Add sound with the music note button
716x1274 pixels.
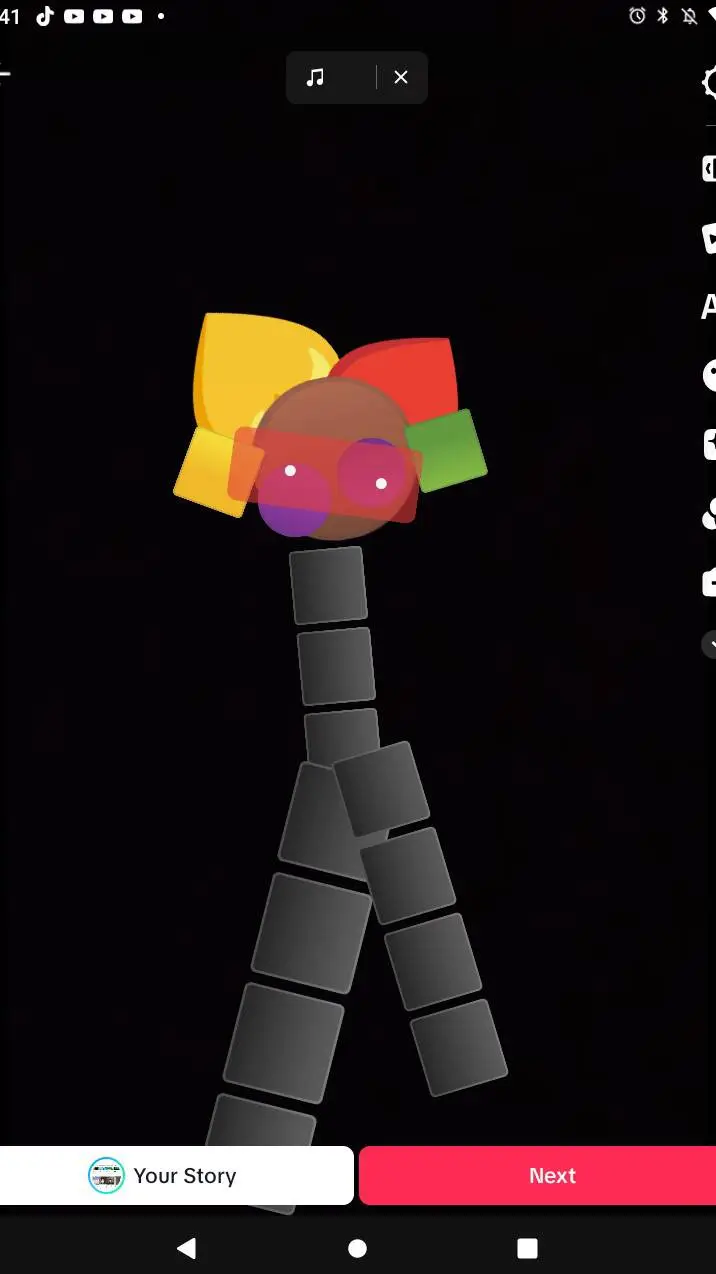click(x=316, y=77)
